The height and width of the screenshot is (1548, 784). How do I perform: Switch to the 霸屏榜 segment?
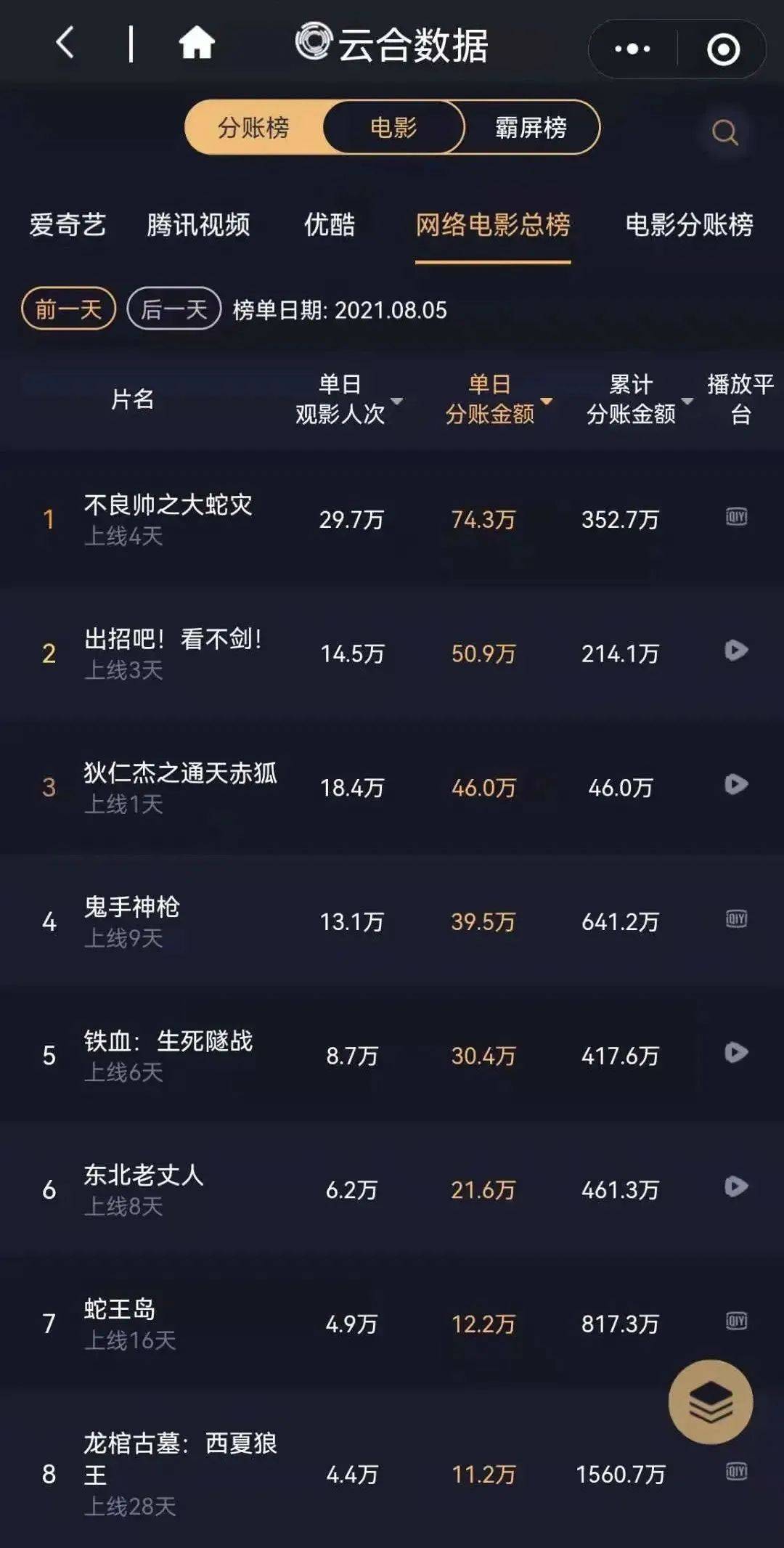531,128
